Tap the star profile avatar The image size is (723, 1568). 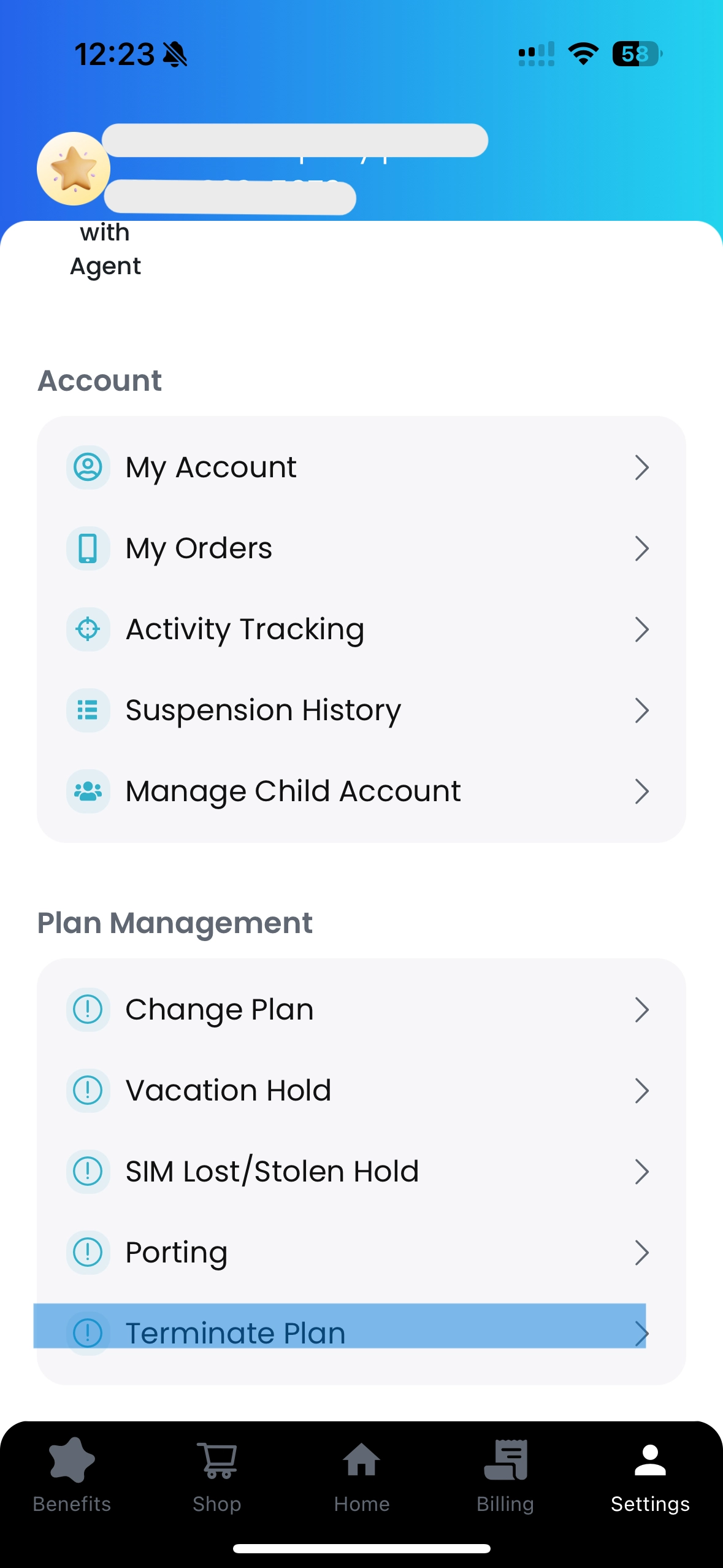[74, 169]
